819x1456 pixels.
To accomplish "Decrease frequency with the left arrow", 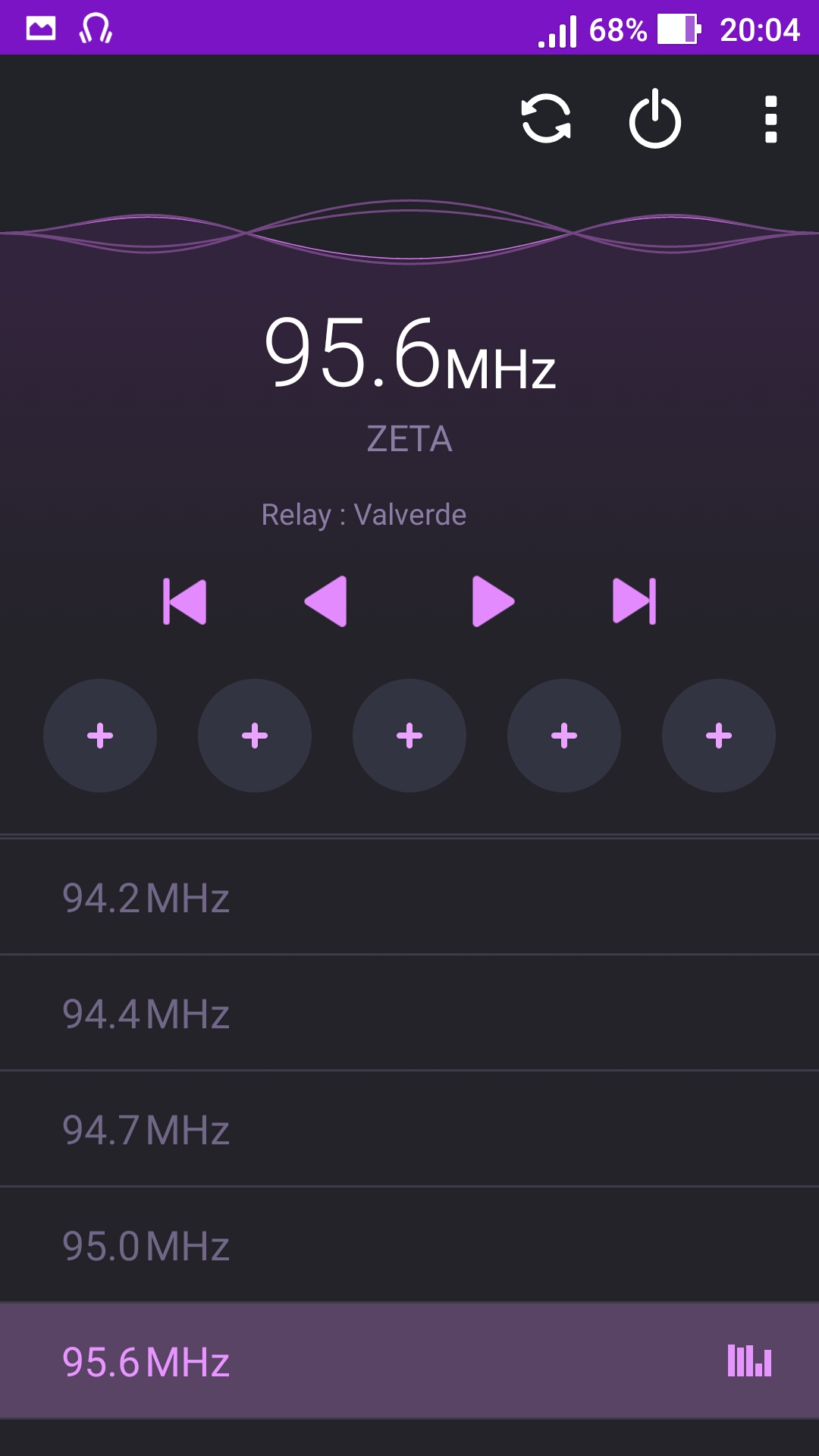I will pos(326,601).
